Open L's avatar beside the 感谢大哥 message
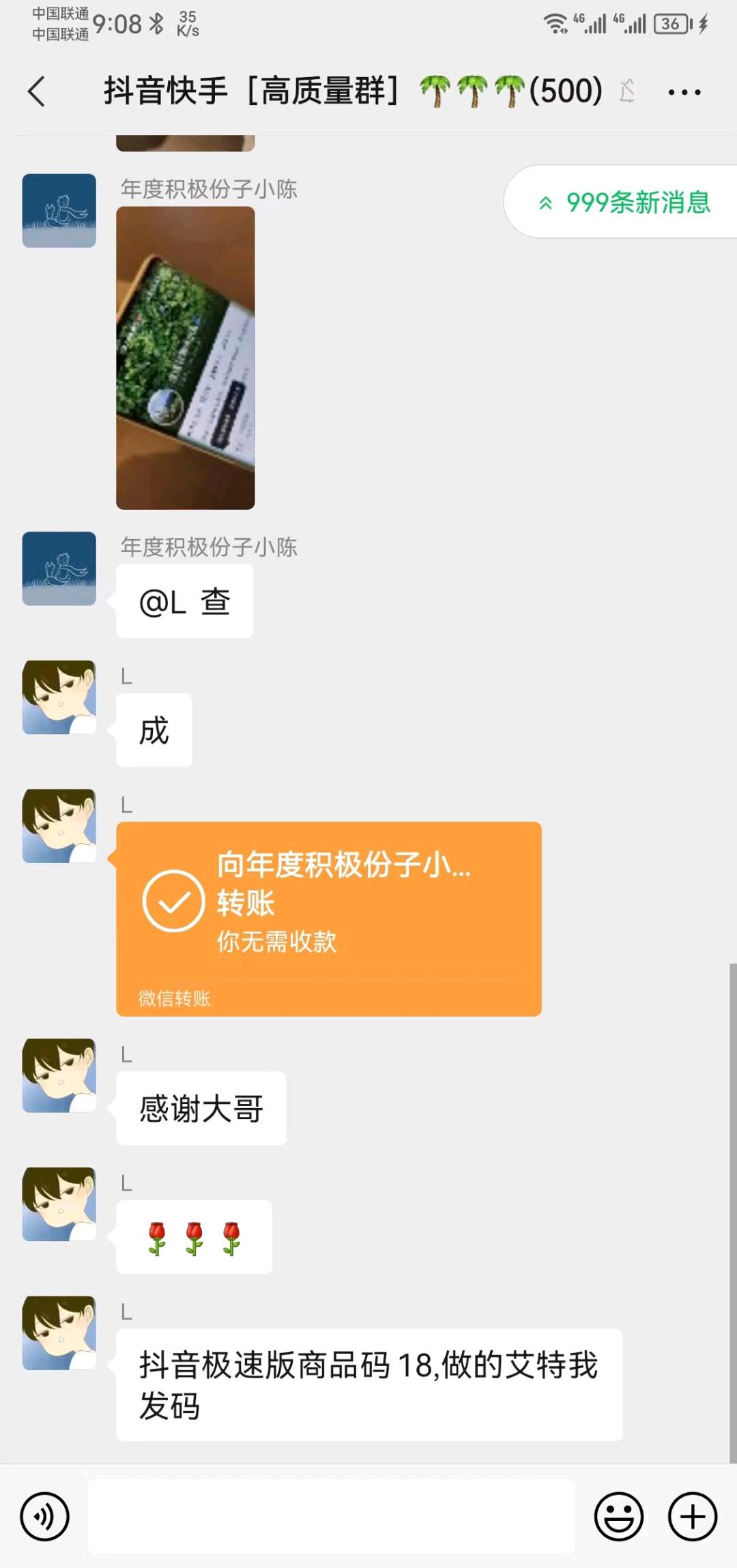The image size is (737, 1568). pyautogui.click(x=59, y=1075)
